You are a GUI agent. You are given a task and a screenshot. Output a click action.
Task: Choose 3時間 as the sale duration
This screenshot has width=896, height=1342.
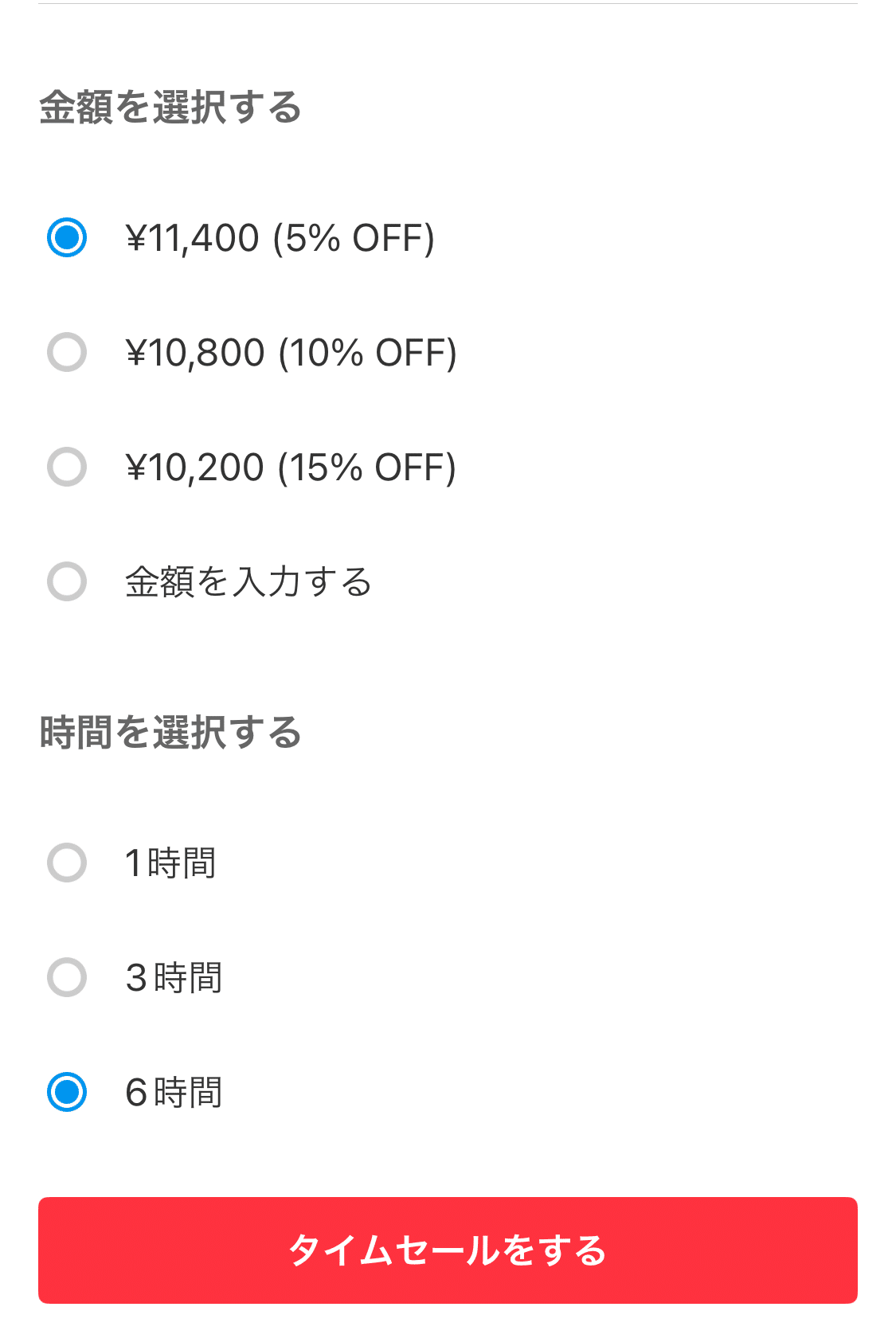coord(68,977)
